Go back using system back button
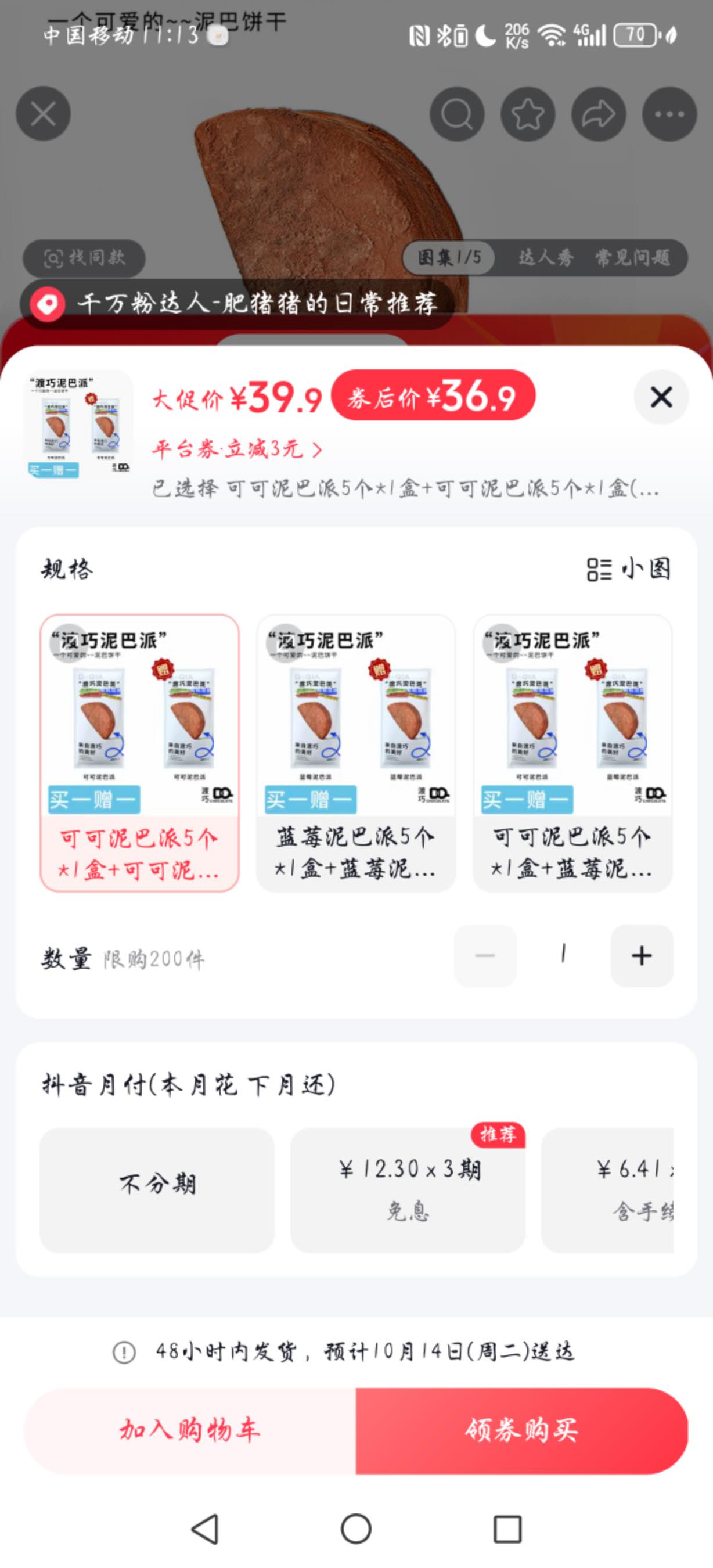This screenshot has height=1568, width=713. pyautogui.click(x=205, y=1529)
